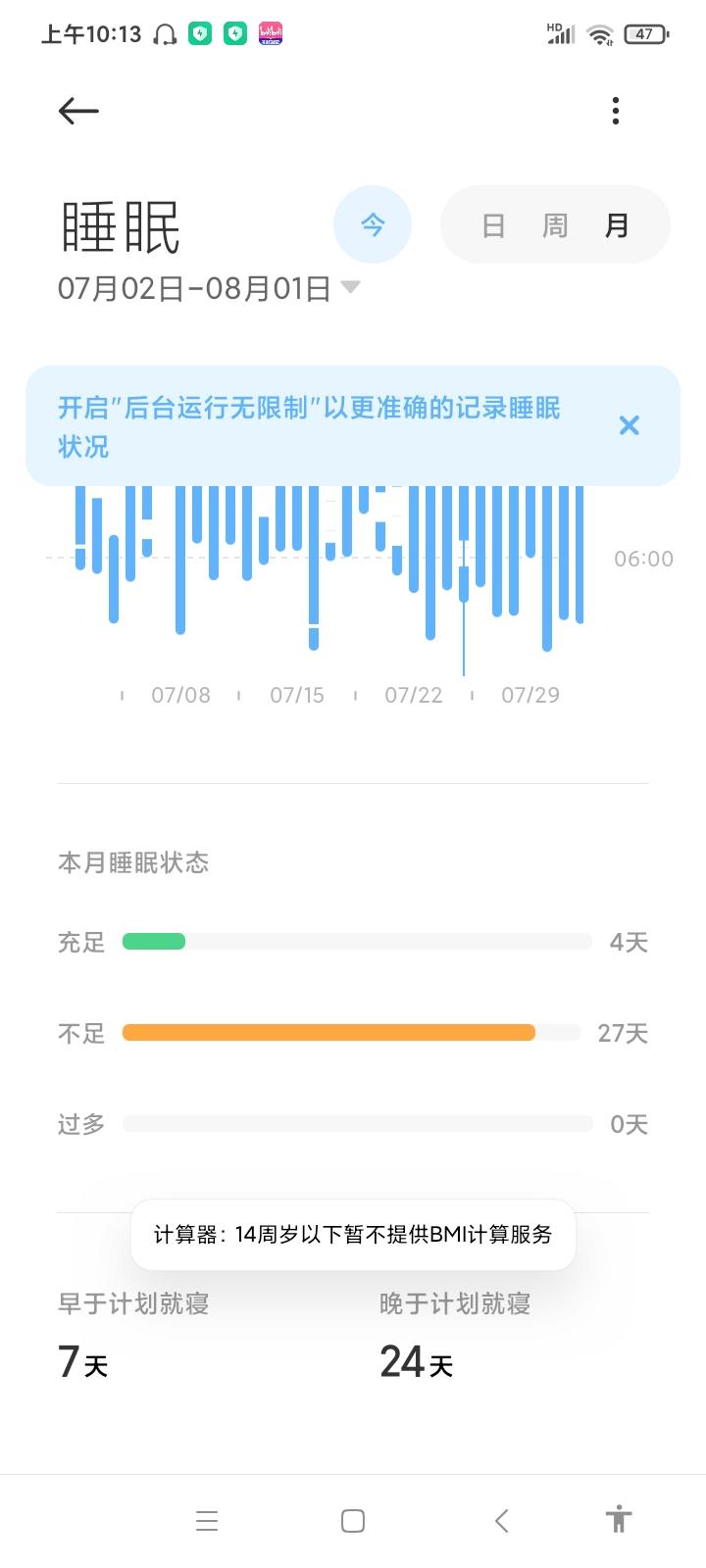Expand the 07月02日-08月01日 date range dropdown

pyautogui.click(x=209, y=288)
